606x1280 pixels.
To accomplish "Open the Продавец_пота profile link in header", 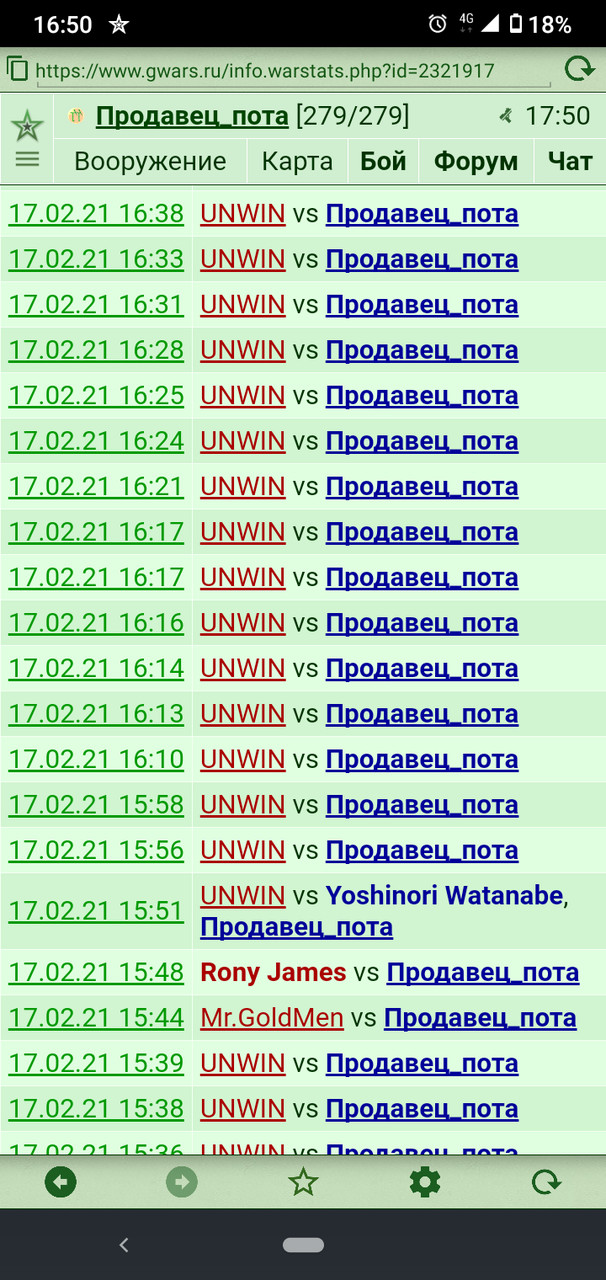I will point(192,116).
